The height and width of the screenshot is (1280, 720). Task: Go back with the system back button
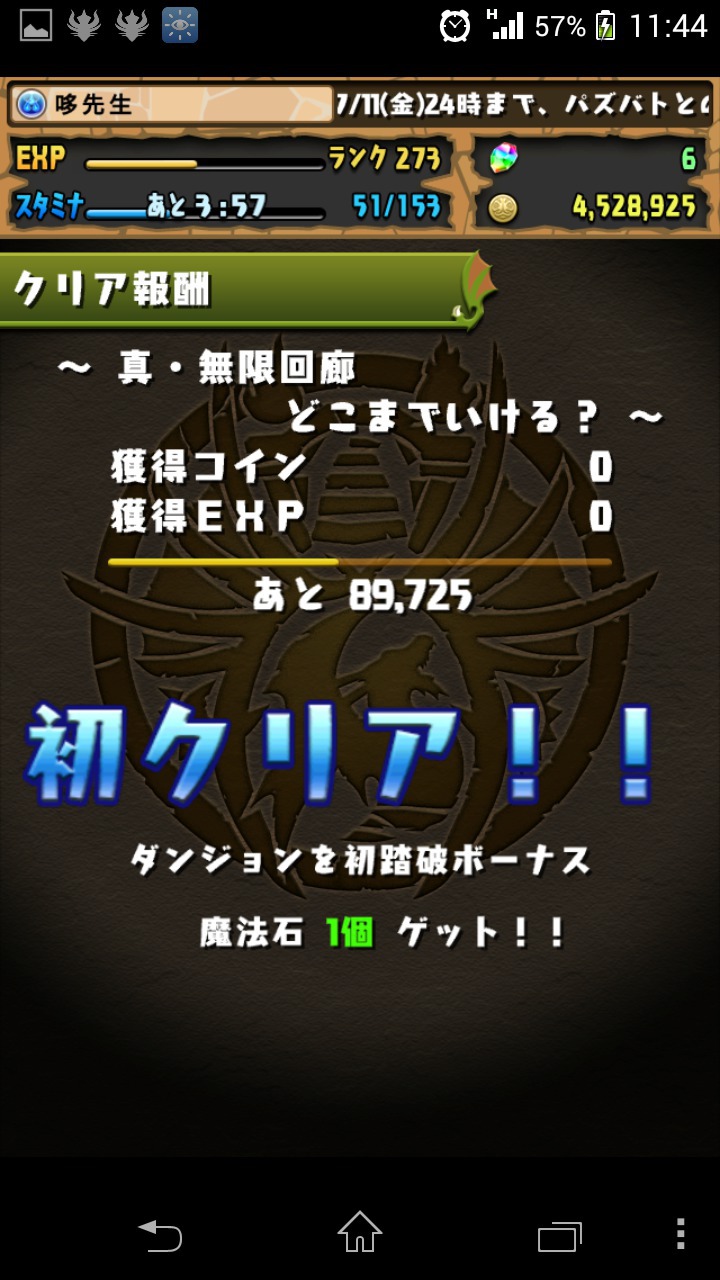160,1236
